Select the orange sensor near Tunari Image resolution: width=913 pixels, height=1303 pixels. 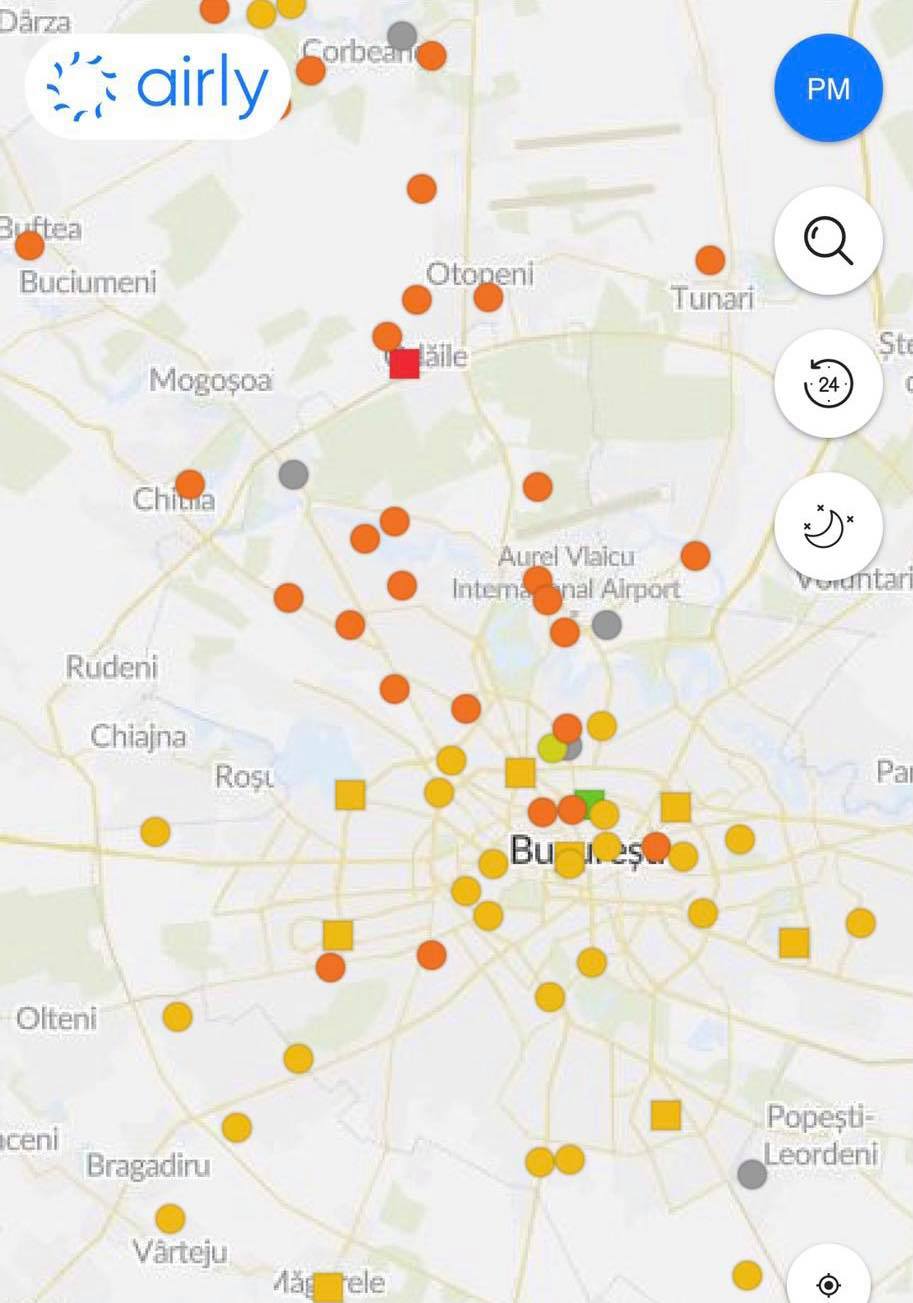point(710,260)
